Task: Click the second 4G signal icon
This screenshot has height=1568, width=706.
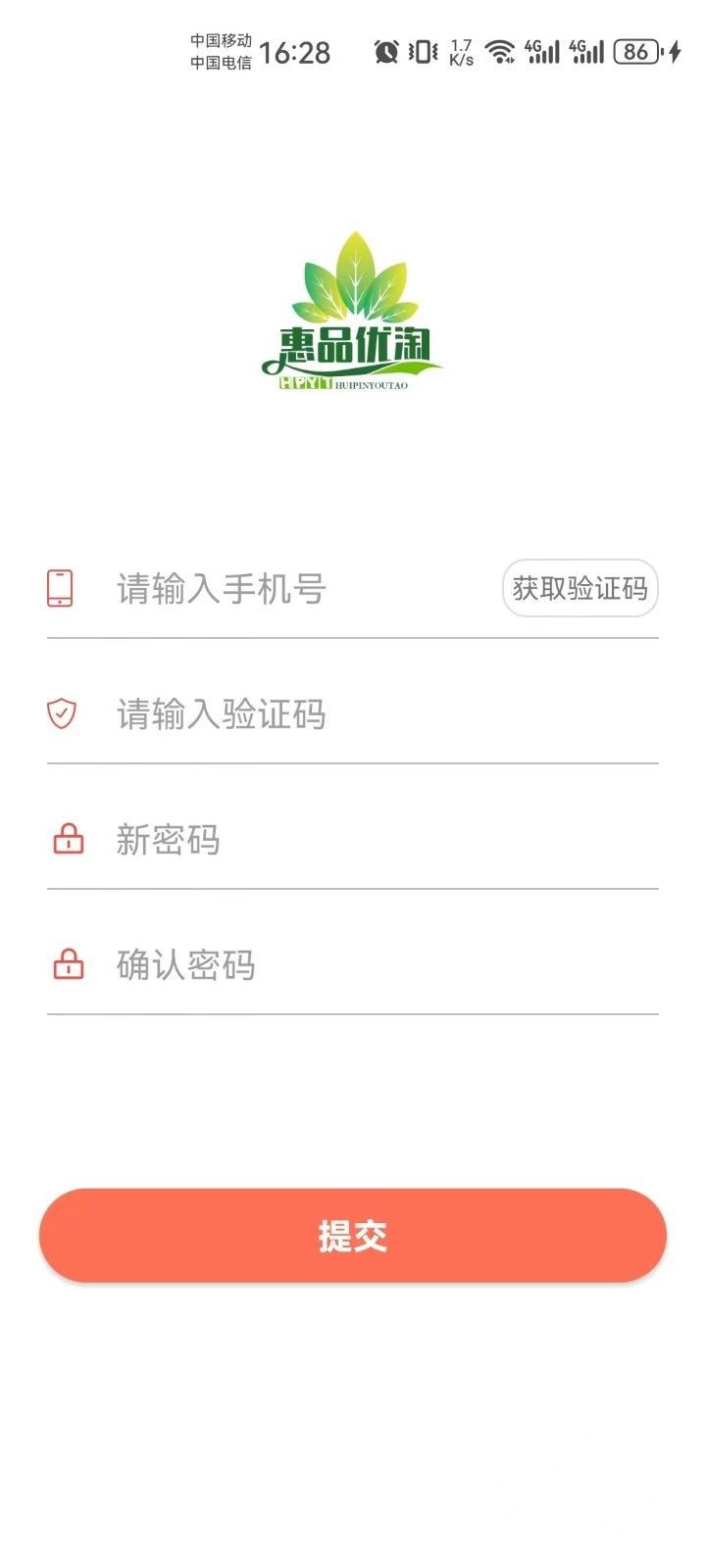Action: click(588, 51)
